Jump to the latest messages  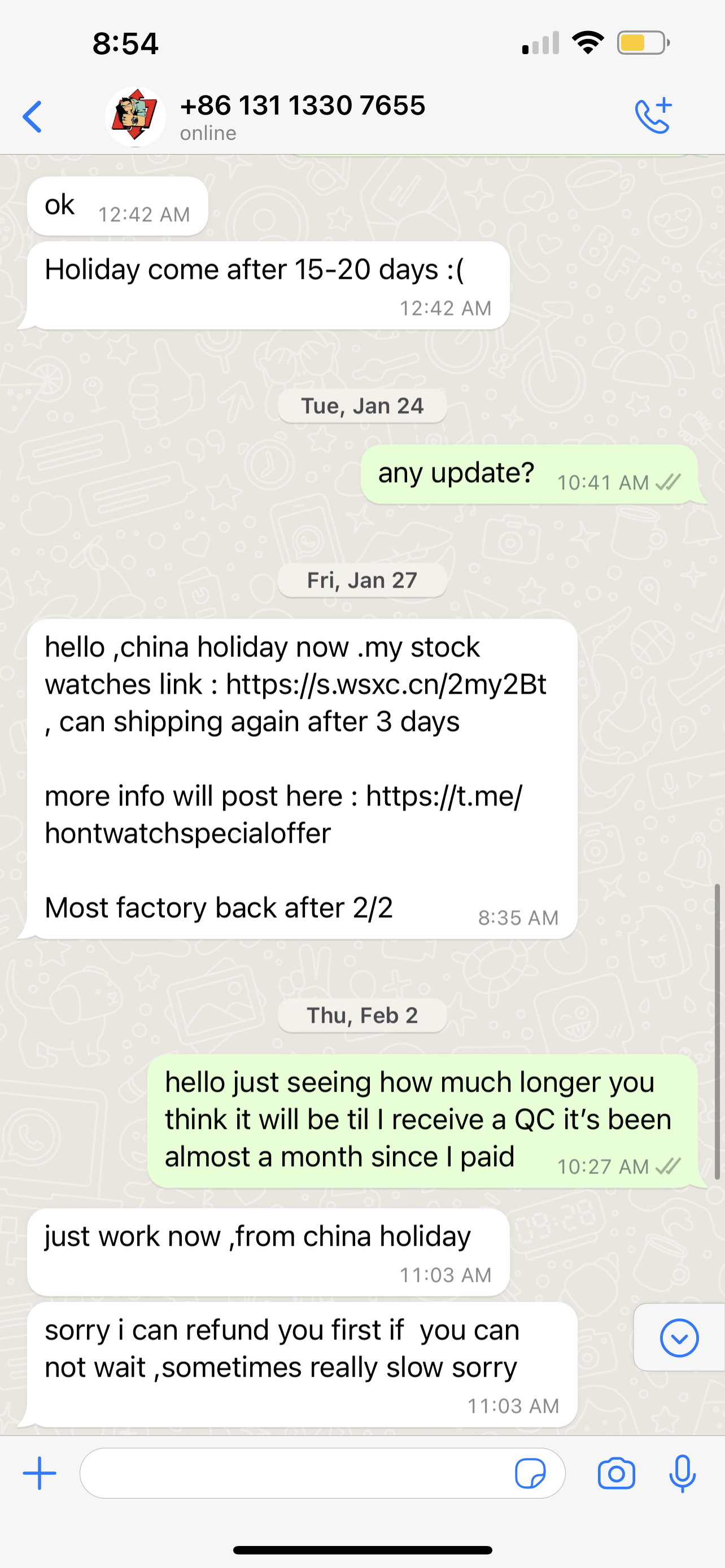(679, 1337)
